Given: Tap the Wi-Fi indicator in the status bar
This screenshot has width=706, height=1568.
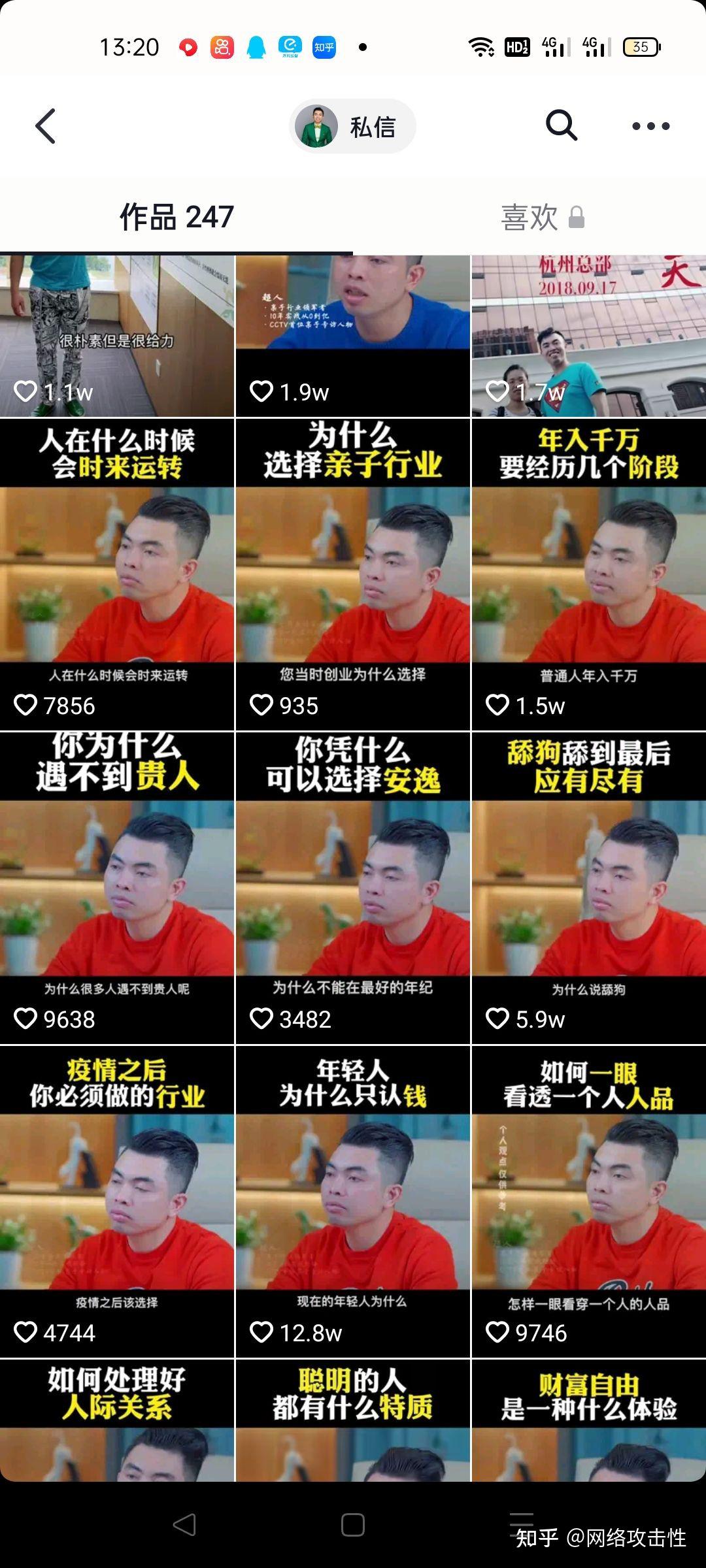Looking at the screenshot, I should [482, 46].
